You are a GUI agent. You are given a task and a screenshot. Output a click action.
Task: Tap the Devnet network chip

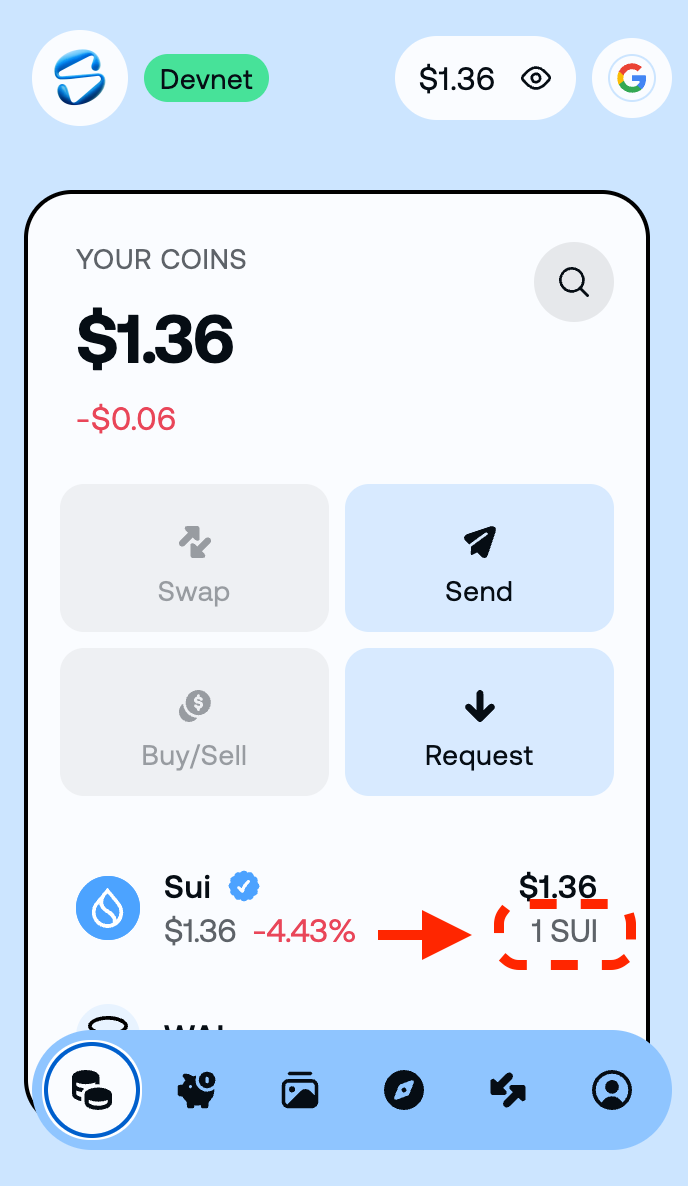pyautogui.click(x=206, y=78)
